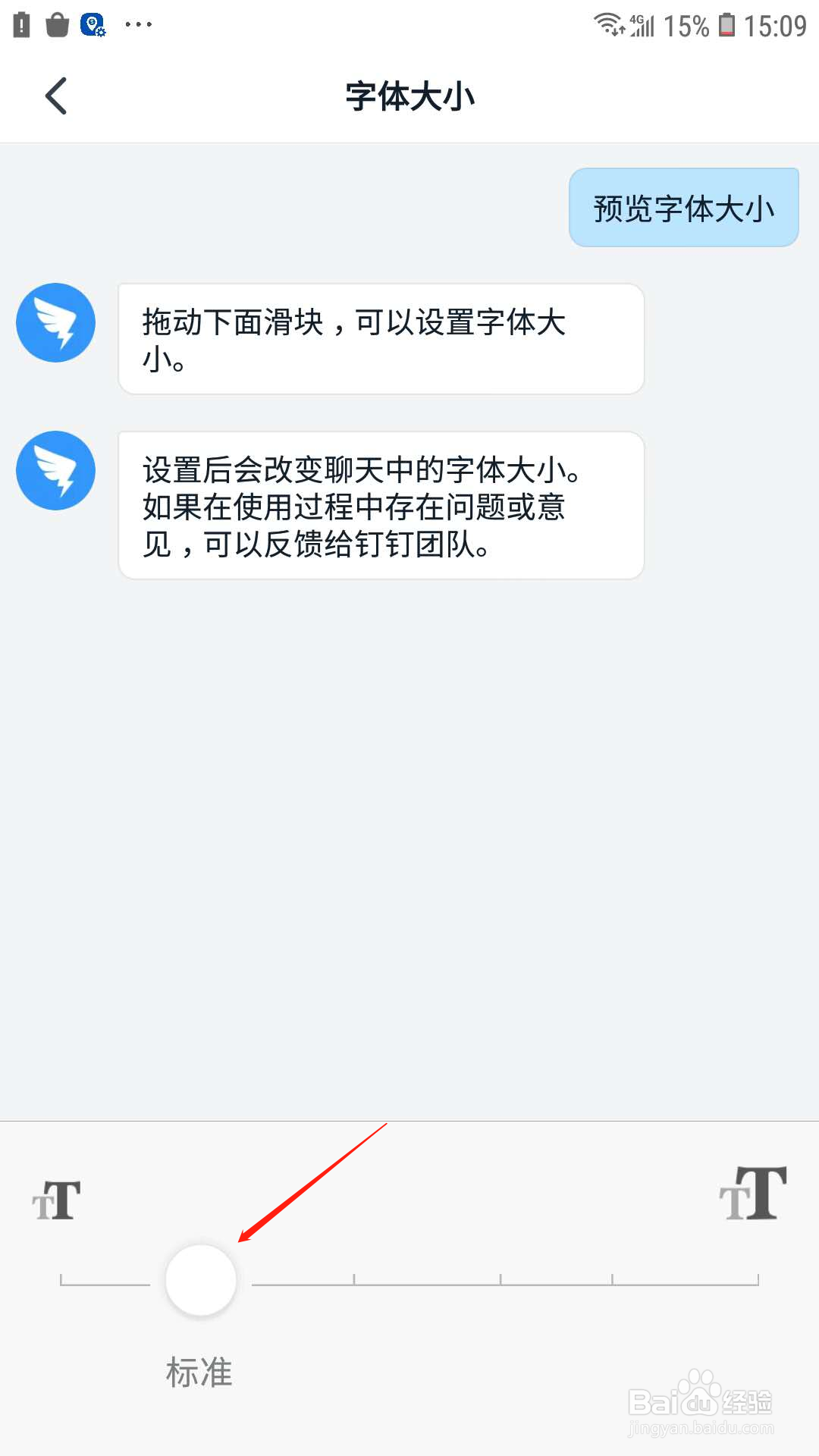Set the font slider to the largest size
The height and width of the screenshot is (1456, 819).
tap(757, 1282)
